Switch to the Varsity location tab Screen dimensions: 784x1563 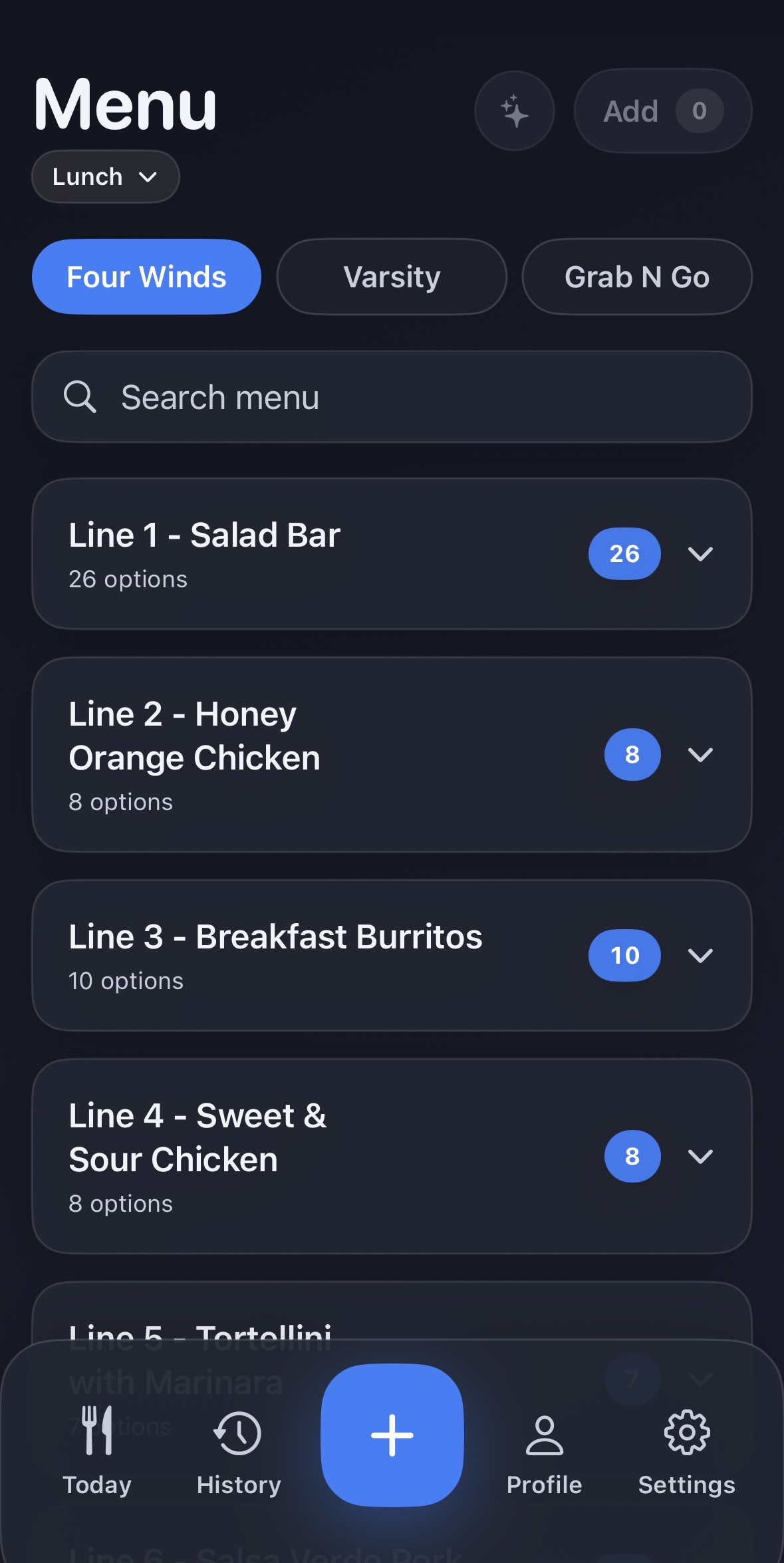click(392, 277)
